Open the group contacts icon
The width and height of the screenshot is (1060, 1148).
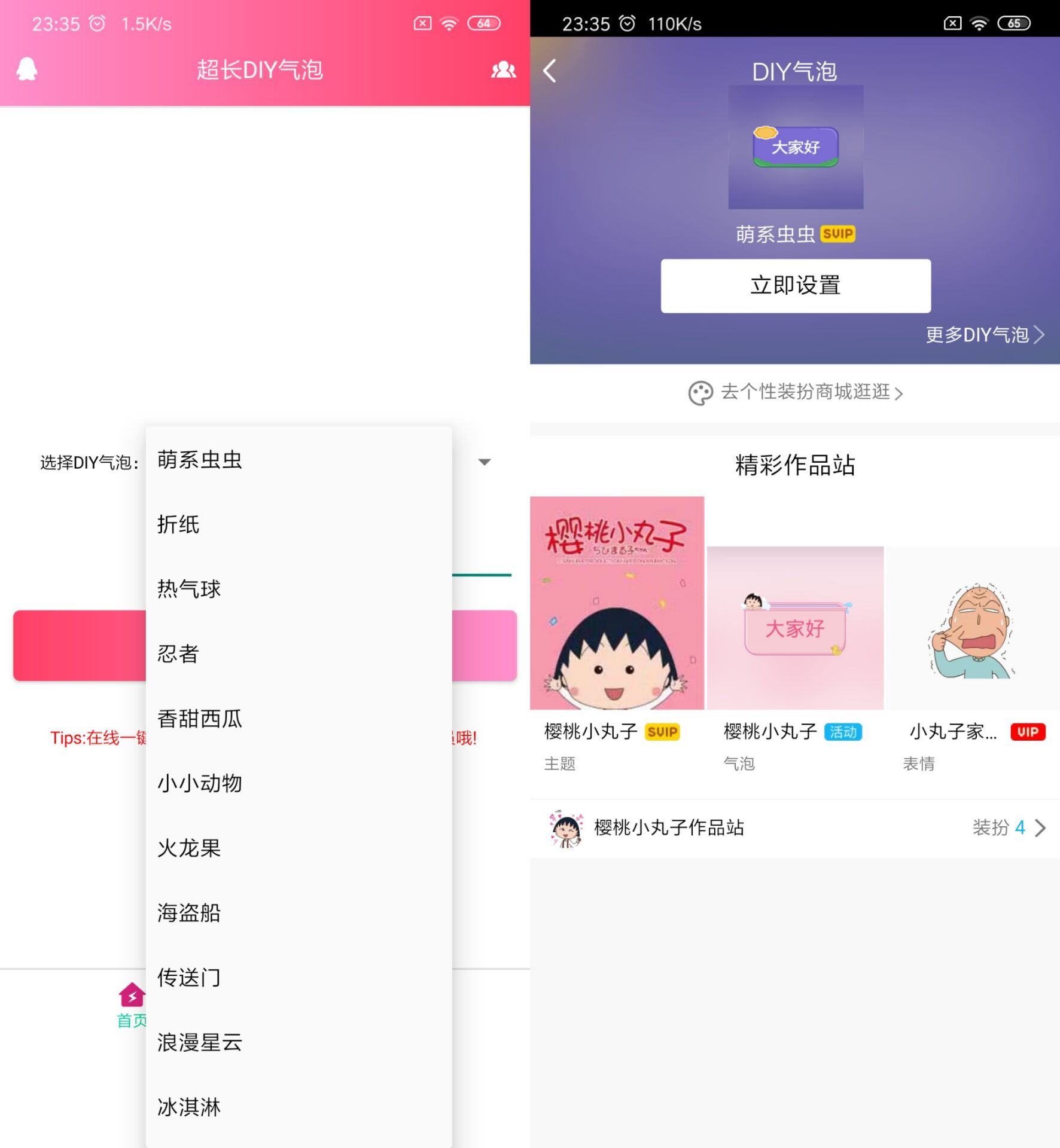tap(503, 69)
